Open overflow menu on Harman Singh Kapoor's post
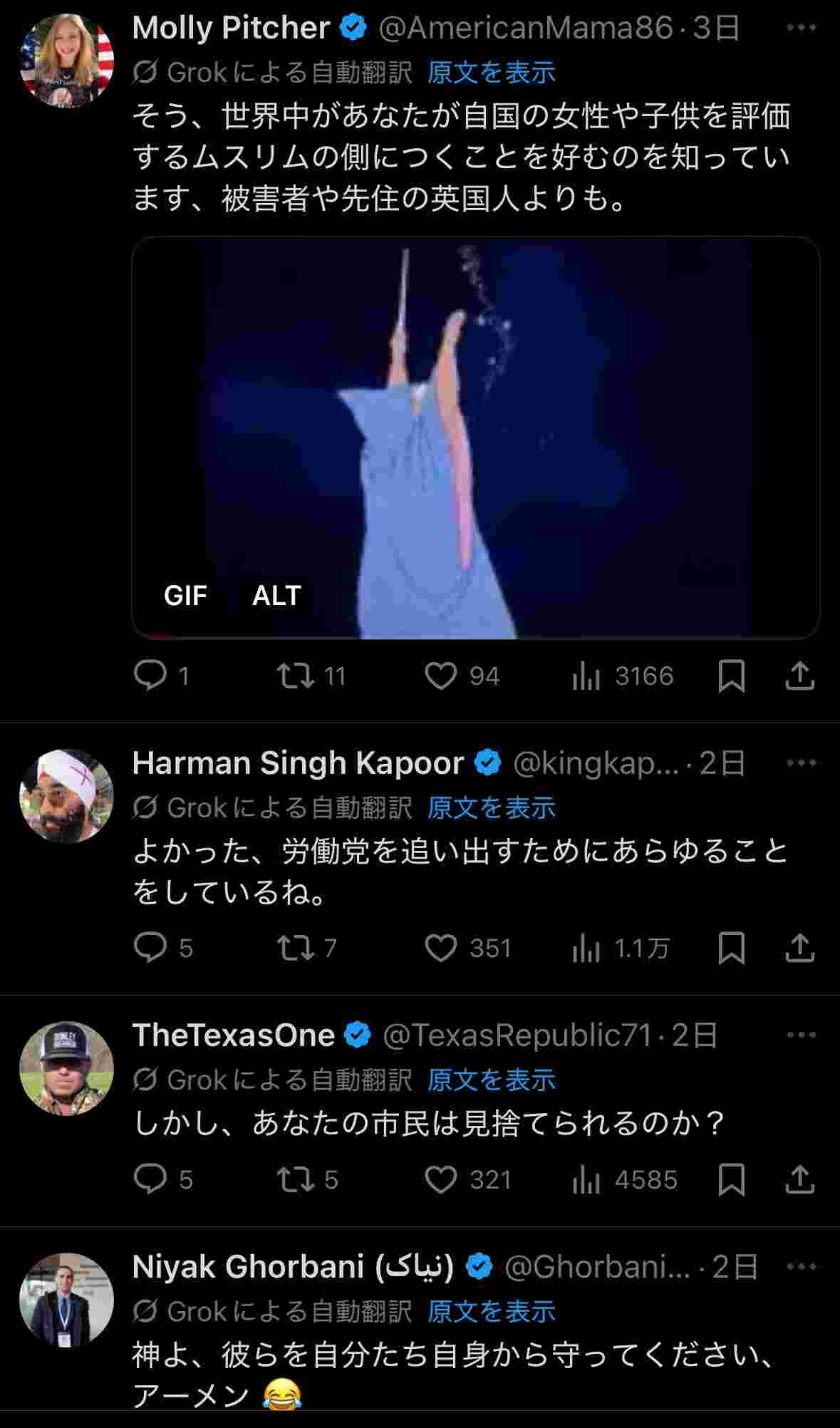The height and width of the screenshot is (1428, 840). click(x=801, y=763)
